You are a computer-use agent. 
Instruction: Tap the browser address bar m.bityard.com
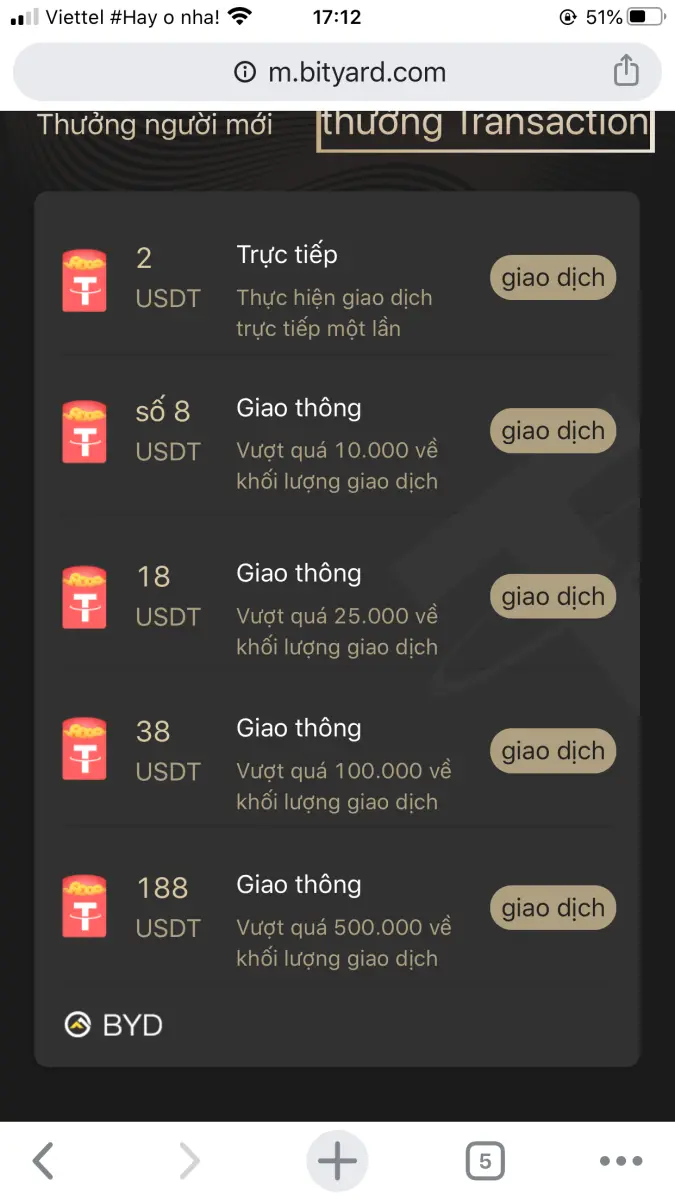point(337,71)
